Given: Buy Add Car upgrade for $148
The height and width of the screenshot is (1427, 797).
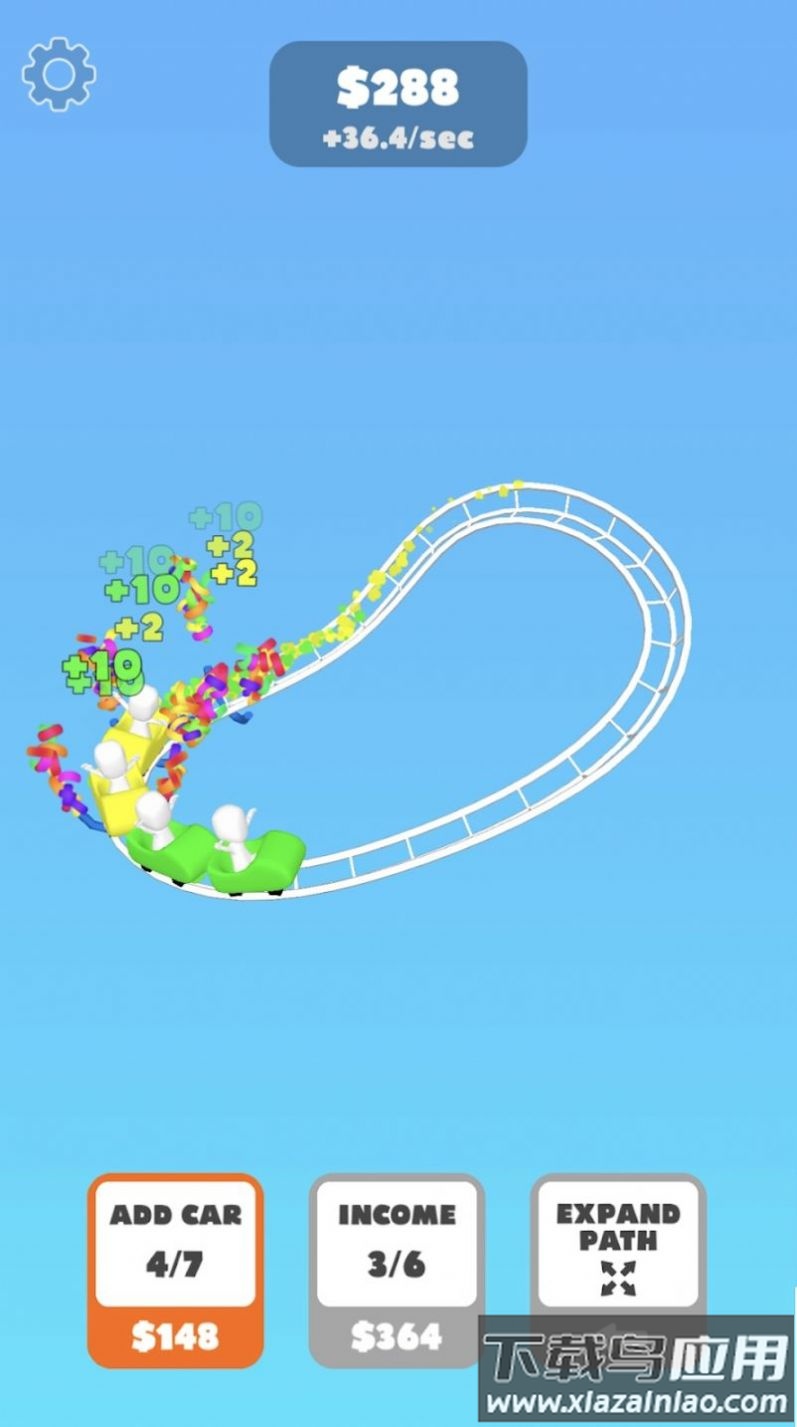Looking at the screenshot, I should [176, 1270].
